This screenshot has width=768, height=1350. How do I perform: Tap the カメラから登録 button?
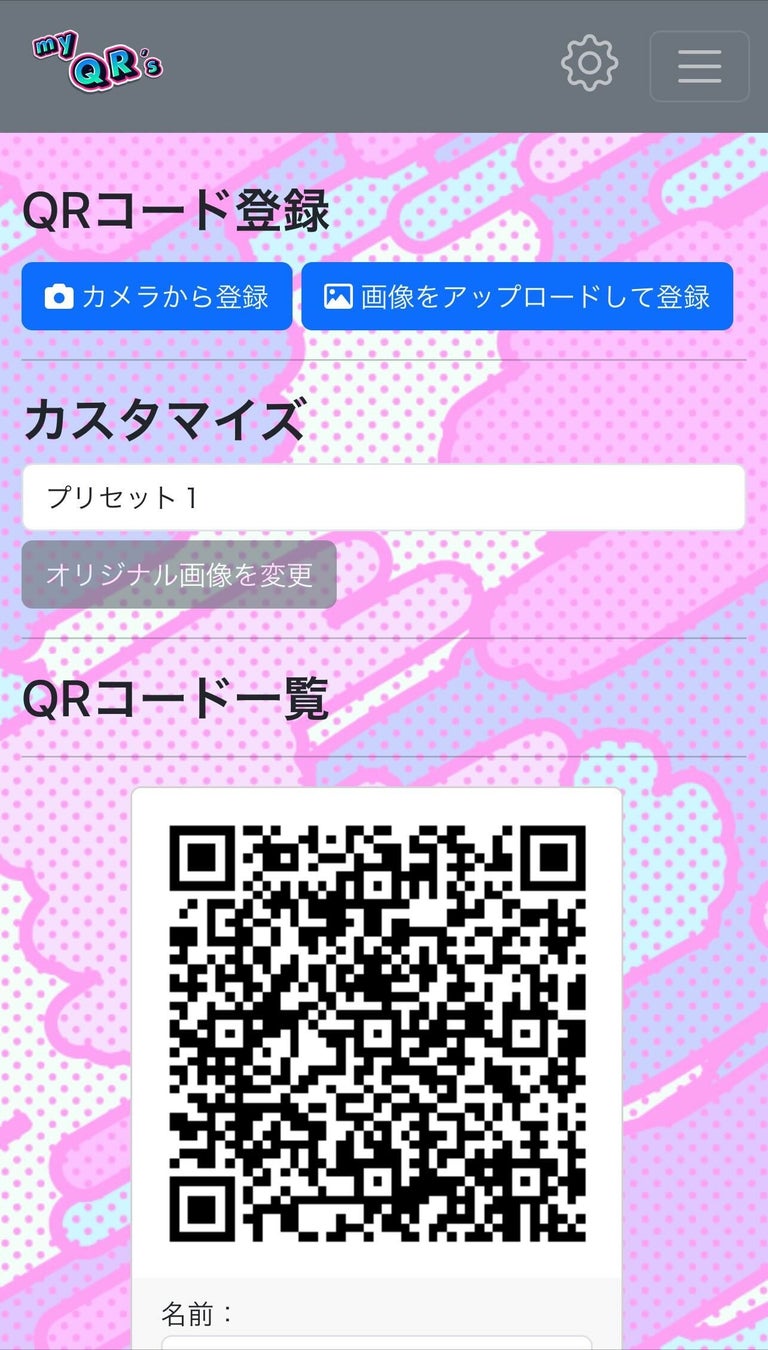[x=157, y=296]
